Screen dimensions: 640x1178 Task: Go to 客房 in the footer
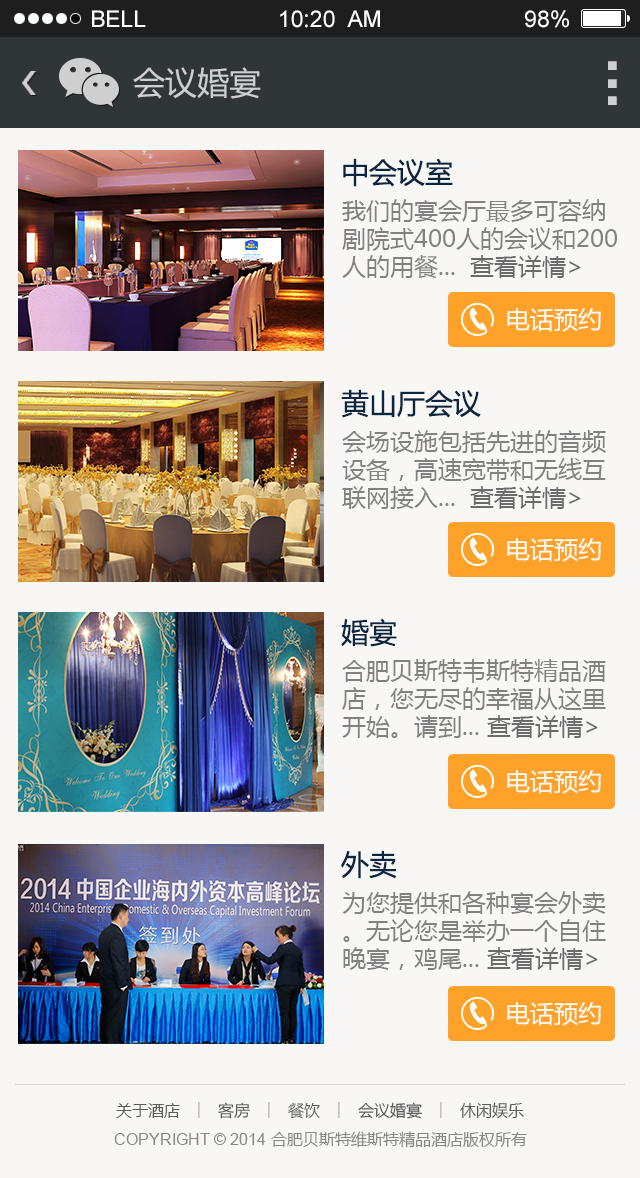click(234, 1111)
